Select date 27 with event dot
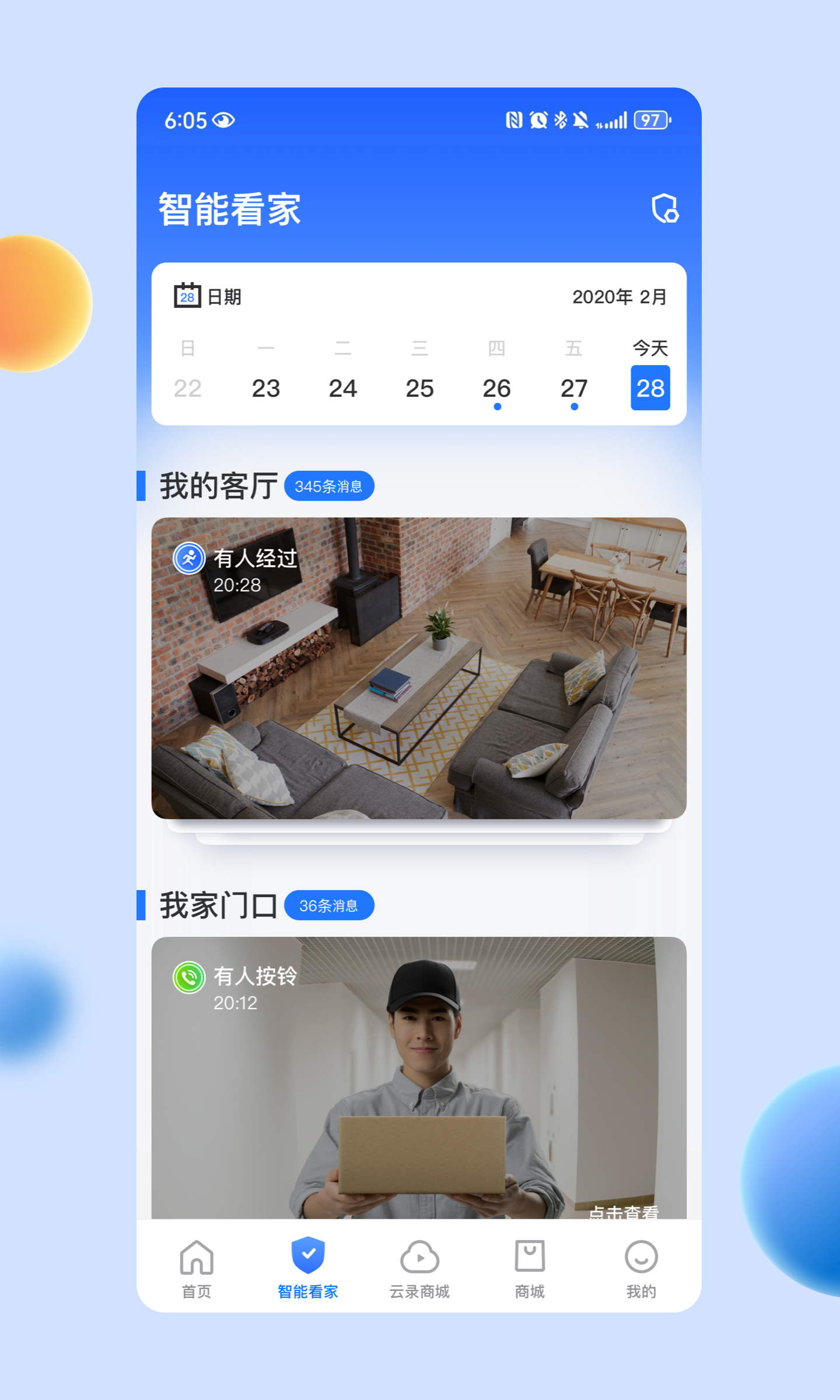Image resolution: width=840 pixels, height=1400 pixels. [574, 388]
